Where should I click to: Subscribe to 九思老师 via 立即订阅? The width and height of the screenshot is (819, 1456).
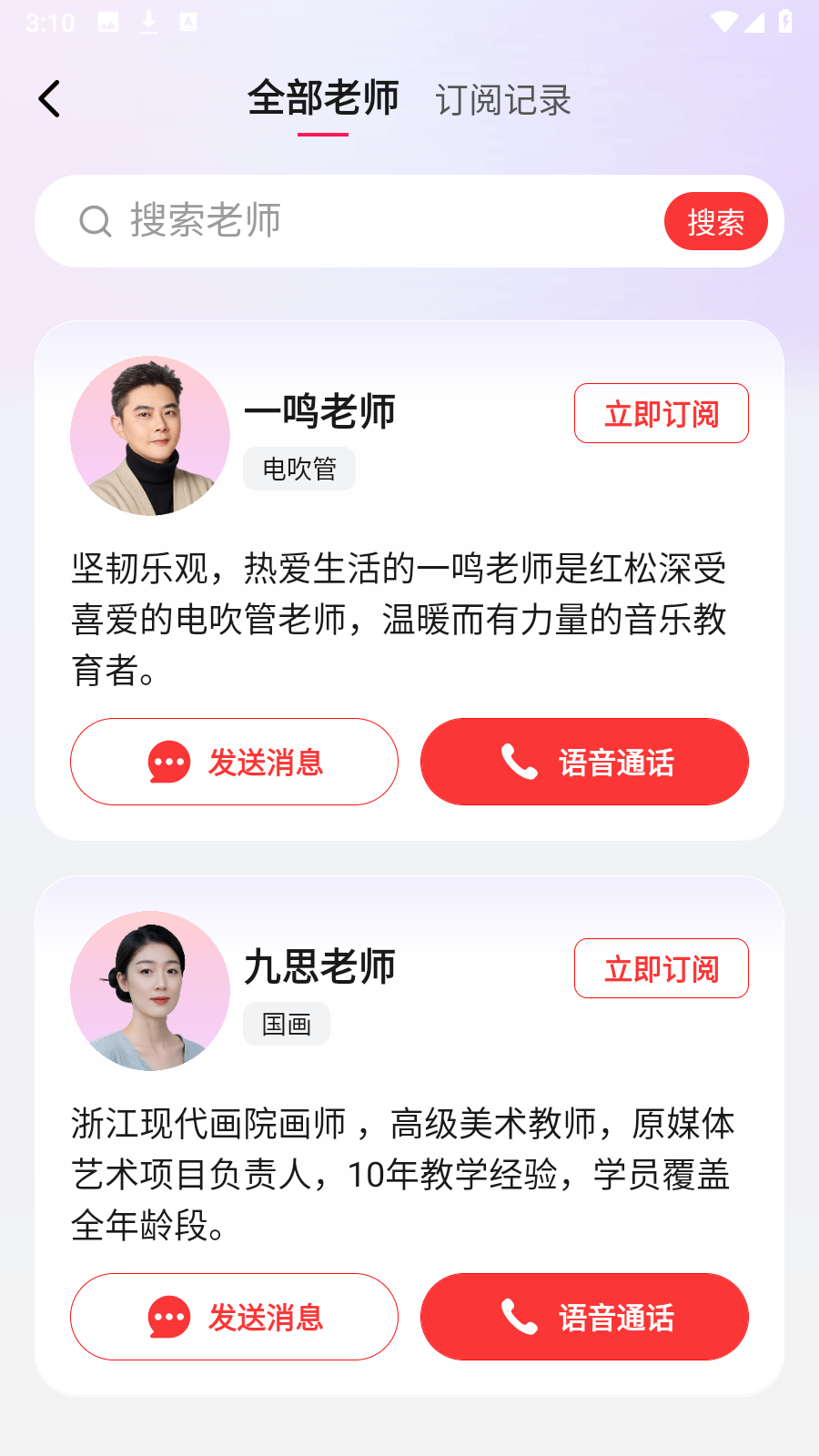pos(662,968)
